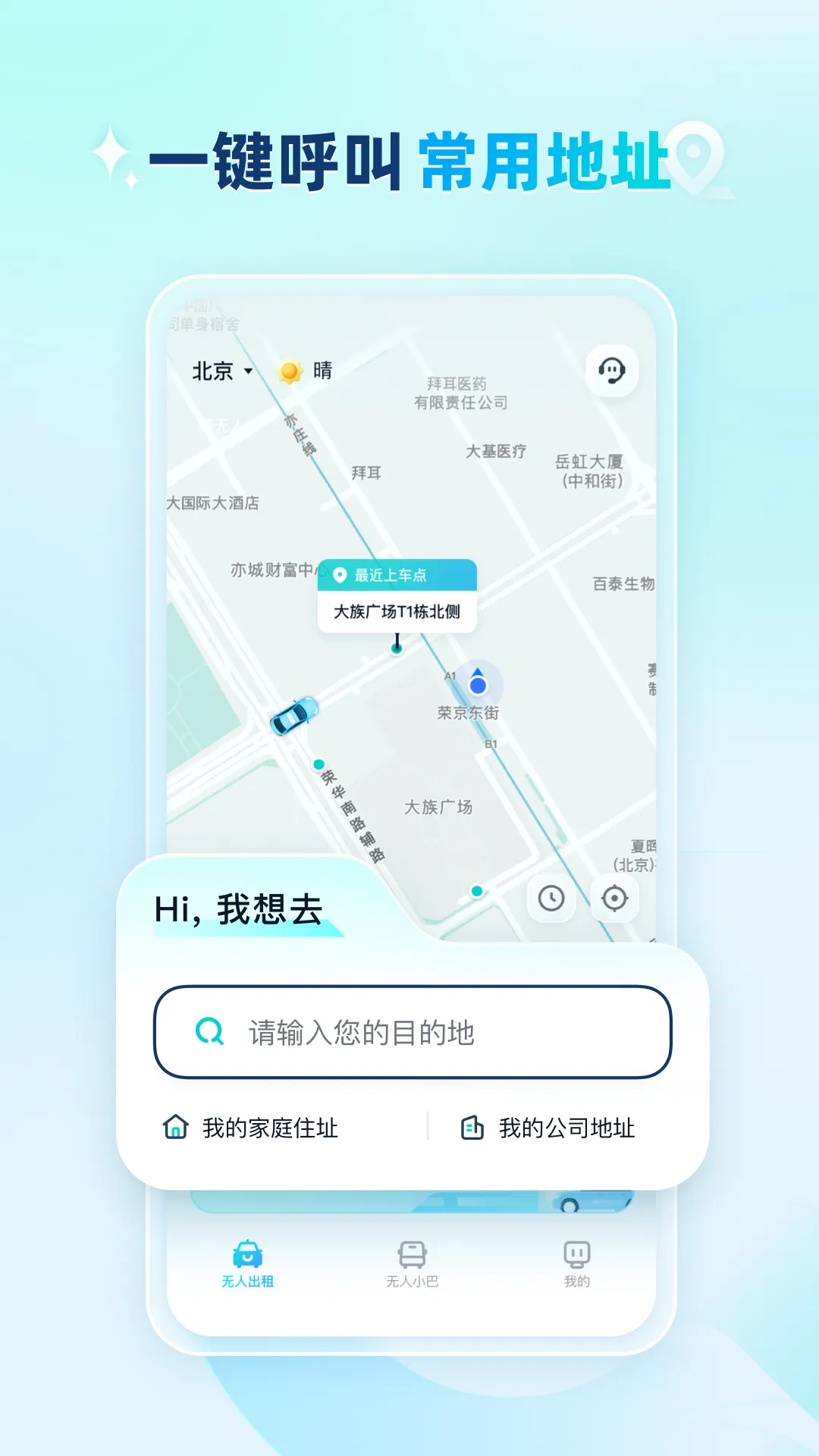
Task: Tap the home icon beside 我的家庭住址
Action: tap(176, 1128)
